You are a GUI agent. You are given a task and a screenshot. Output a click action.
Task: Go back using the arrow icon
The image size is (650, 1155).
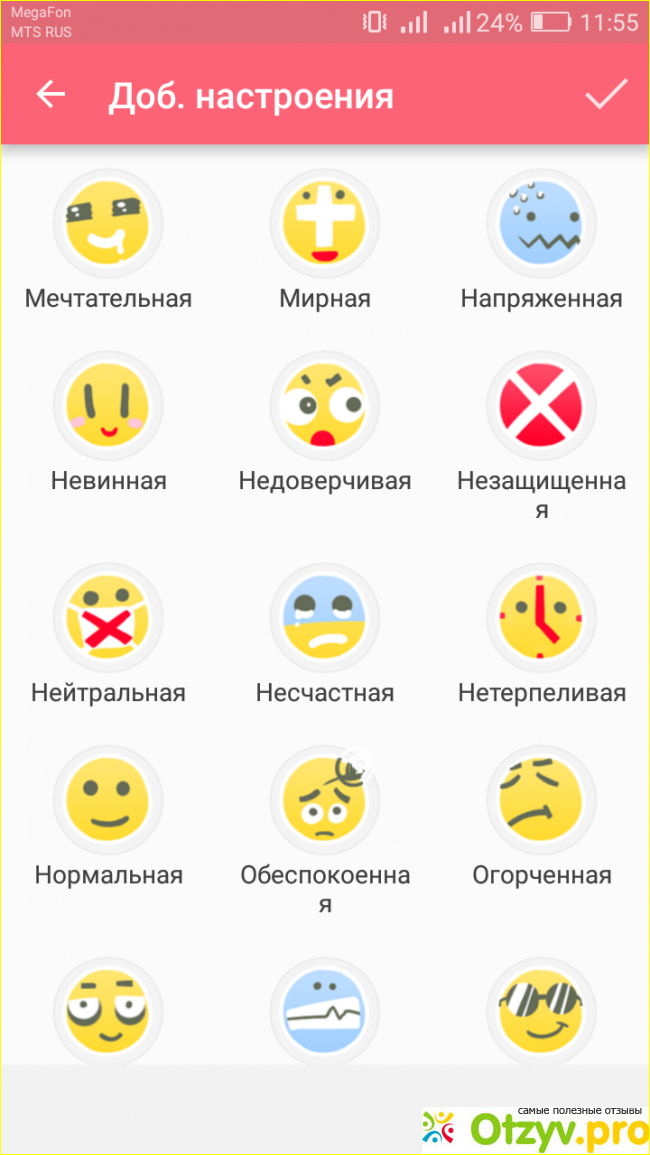[x=50, y=95]
